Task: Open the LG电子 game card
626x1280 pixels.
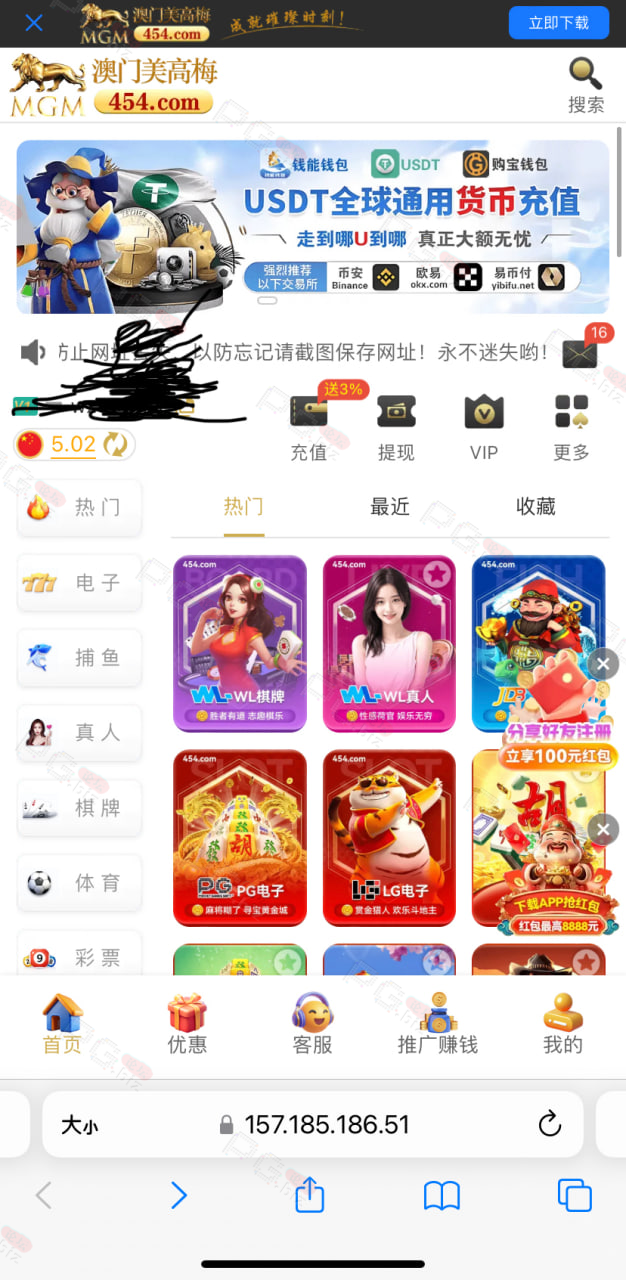Action: tap(390, 838)
